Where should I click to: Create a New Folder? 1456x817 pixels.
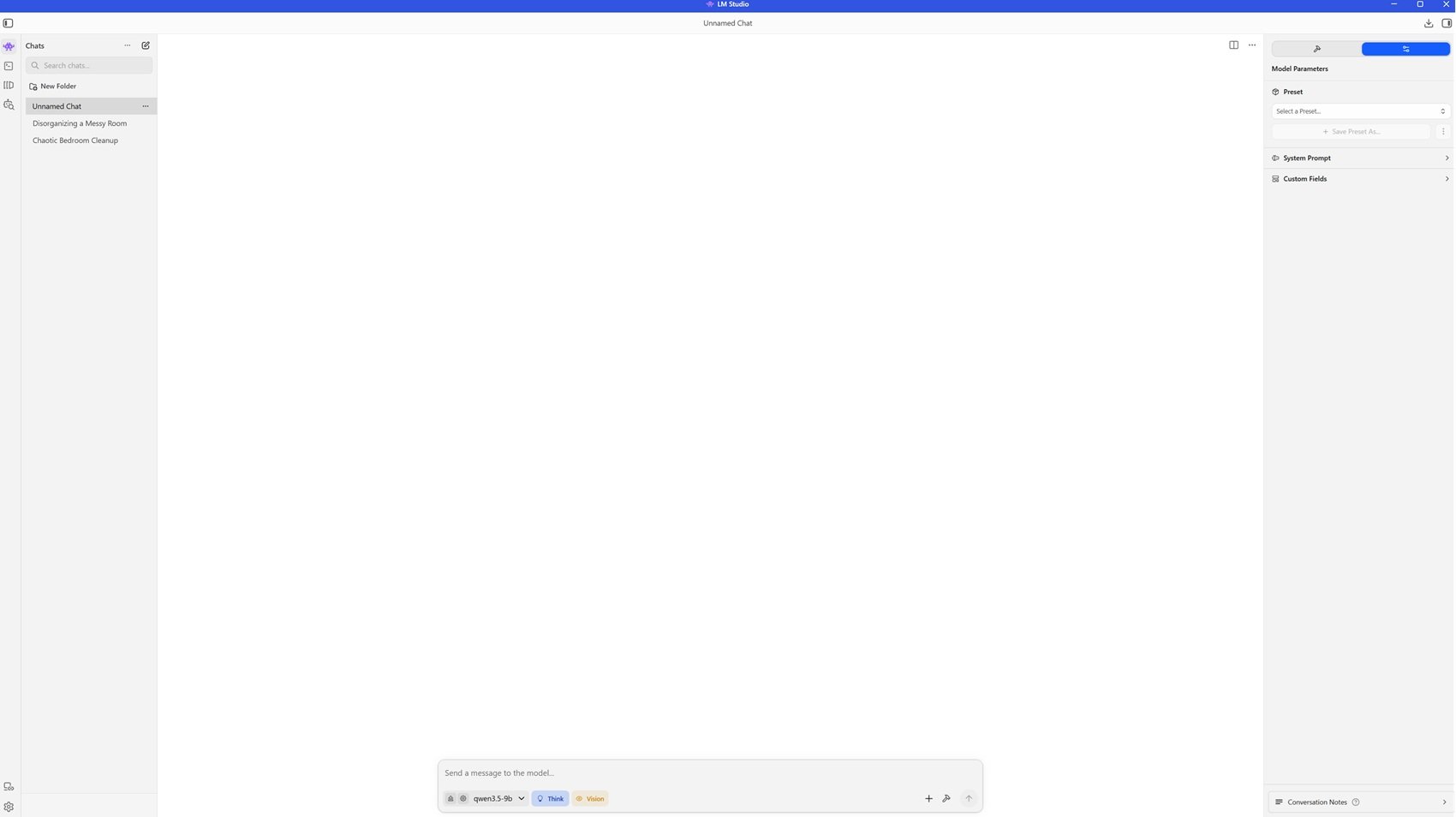53,86
